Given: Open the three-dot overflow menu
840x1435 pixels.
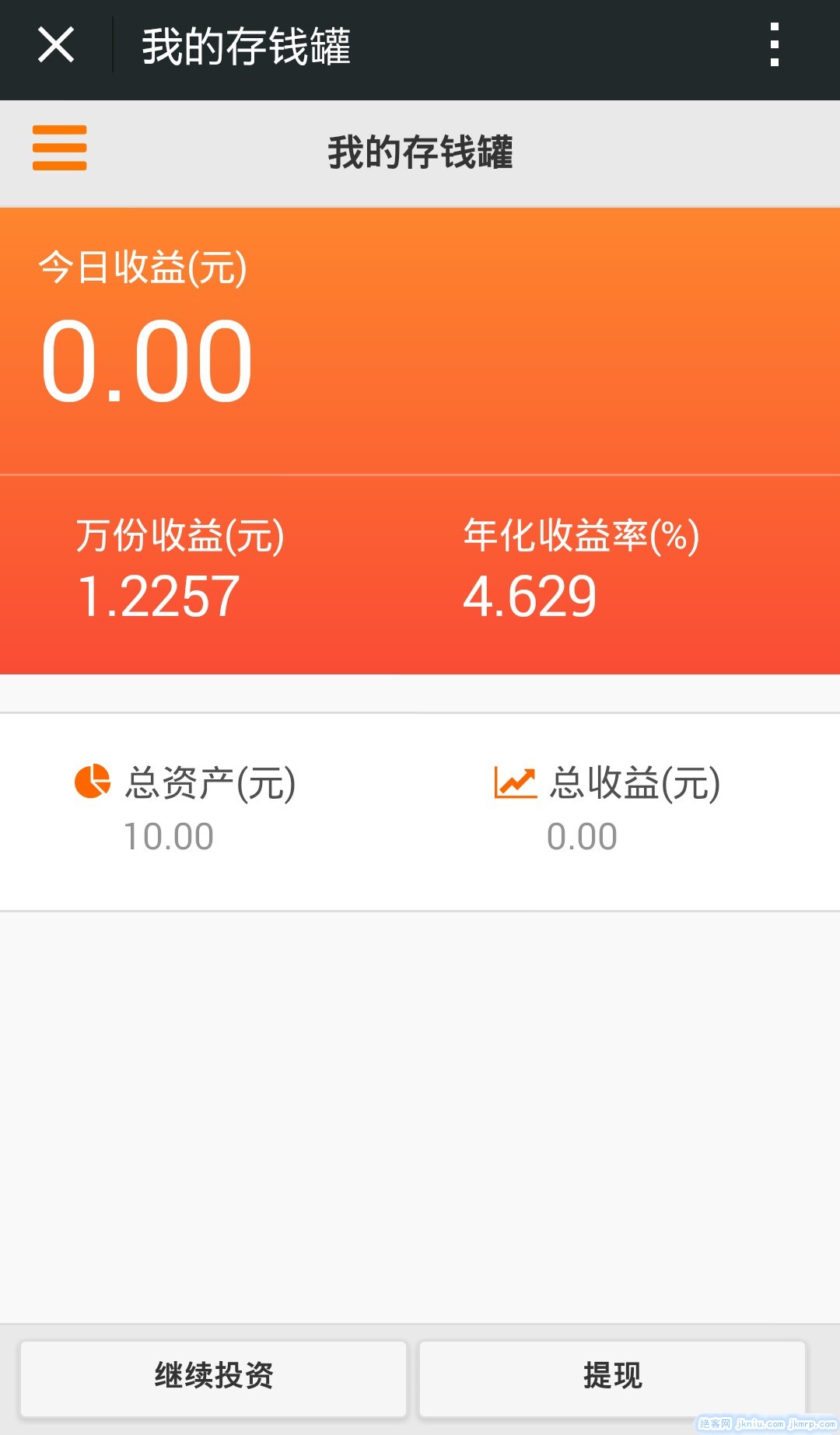Looking at the screenshot, I should 774,45.
